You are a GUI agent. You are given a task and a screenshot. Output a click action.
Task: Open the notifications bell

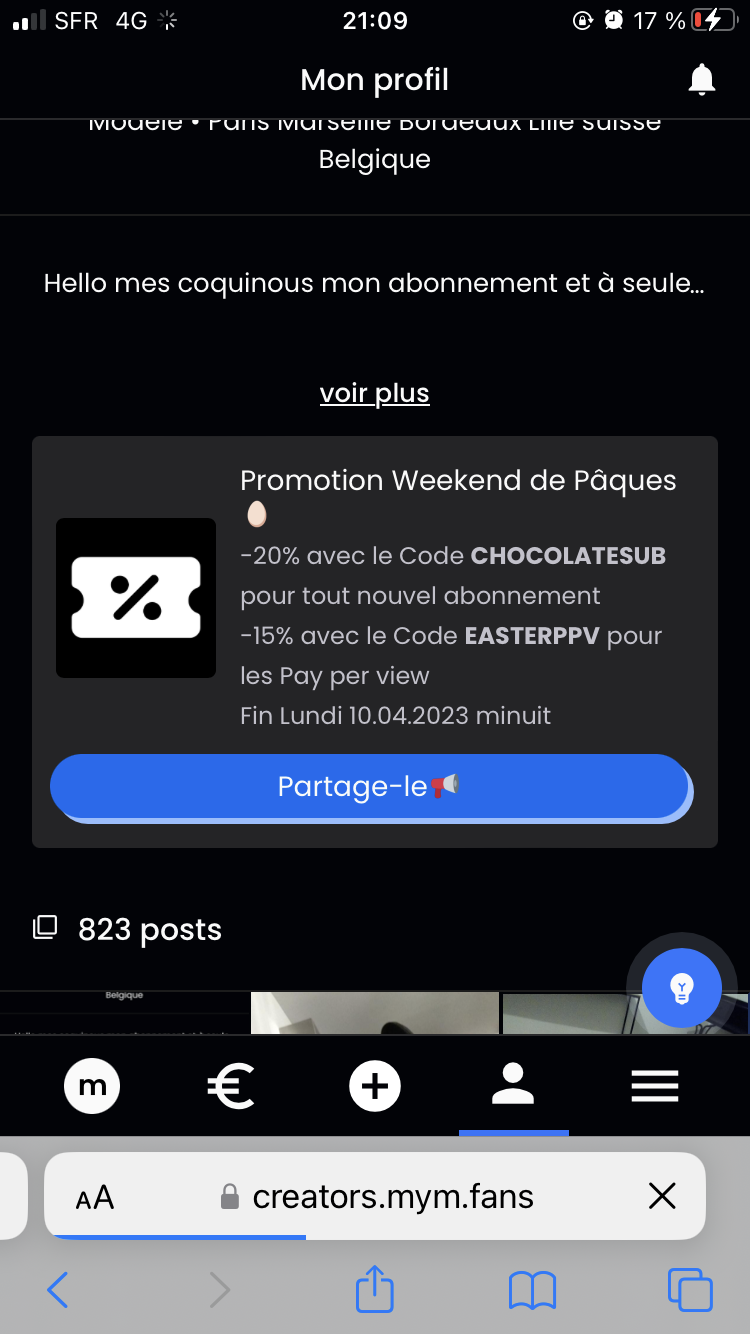pyautogui.click(x=702, y=80)
